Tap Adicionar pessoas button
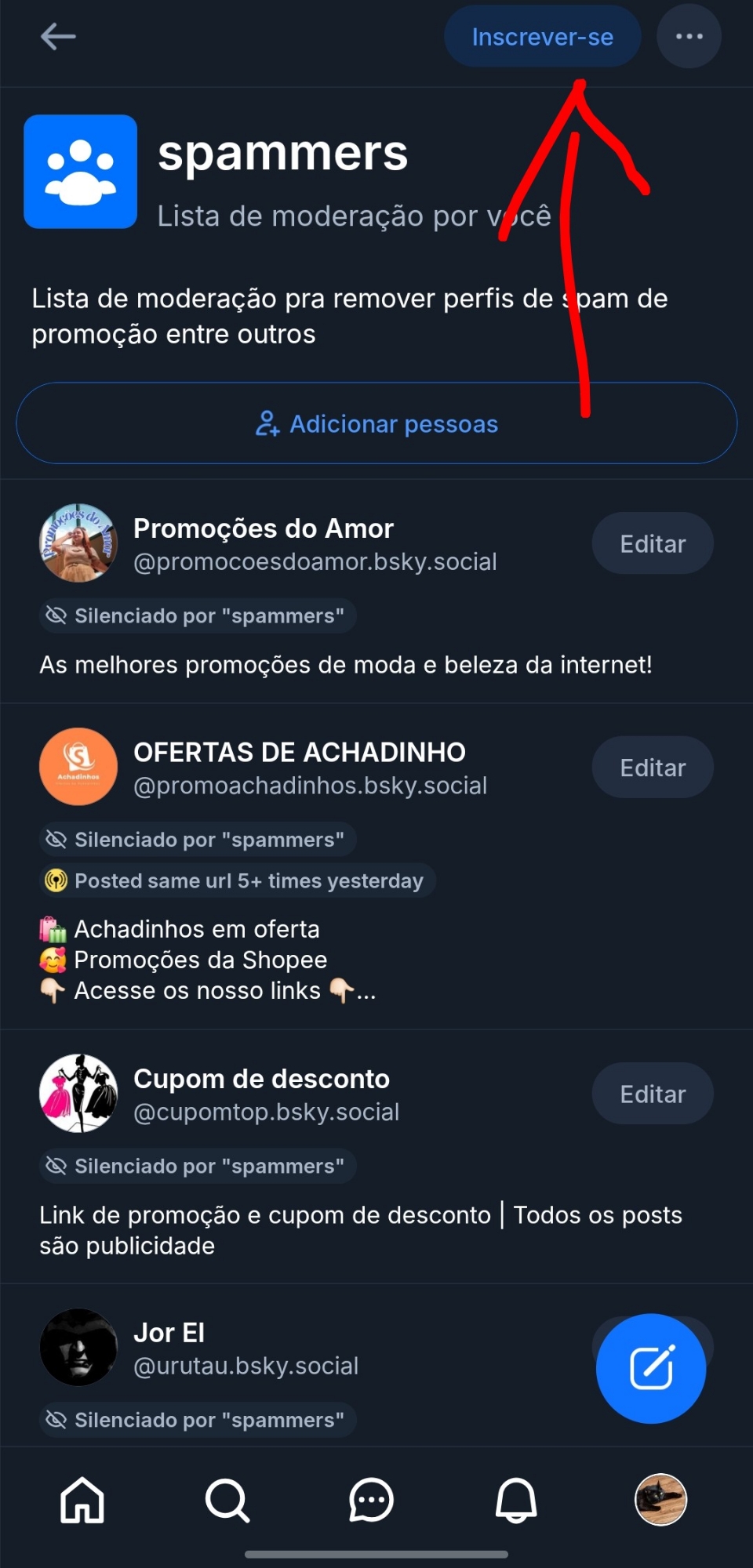Screen dimensions: 753x1568 [x=376, y=423]
